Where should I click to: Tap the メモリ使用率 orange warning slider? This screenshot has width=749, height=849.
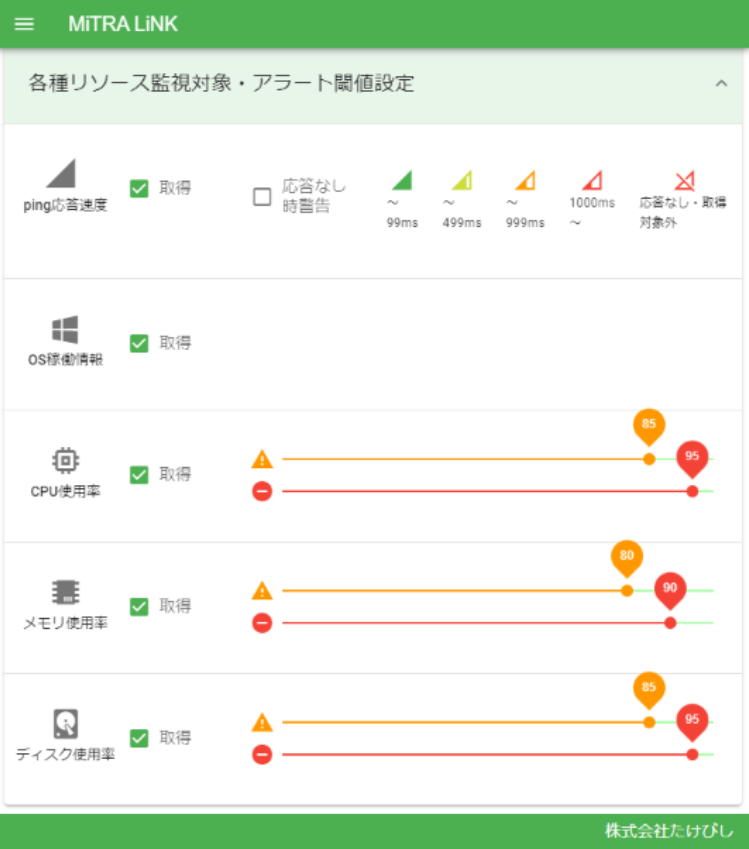click(627, 590)
